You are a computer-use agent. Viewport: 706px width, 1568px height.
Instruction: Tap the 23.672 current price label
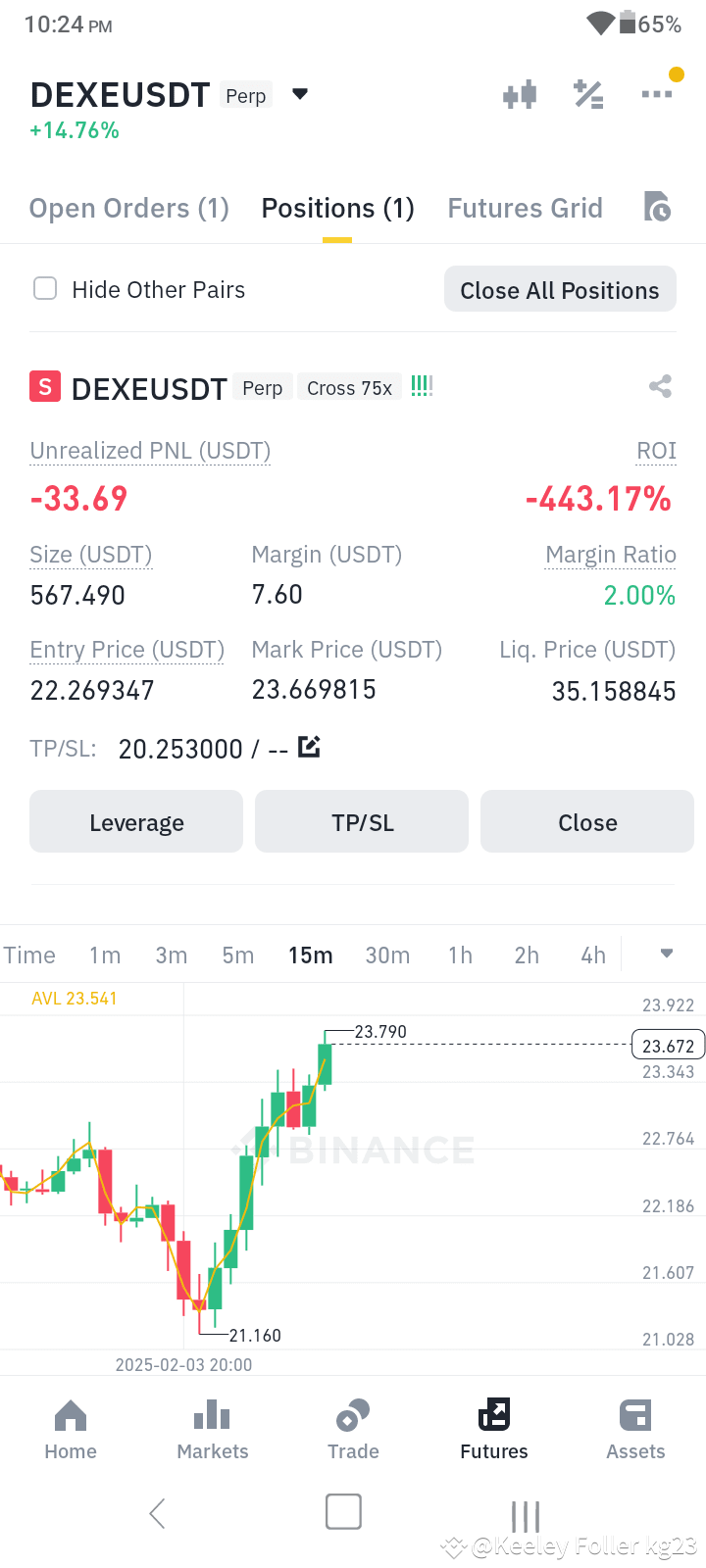(x=668, y=1045)
